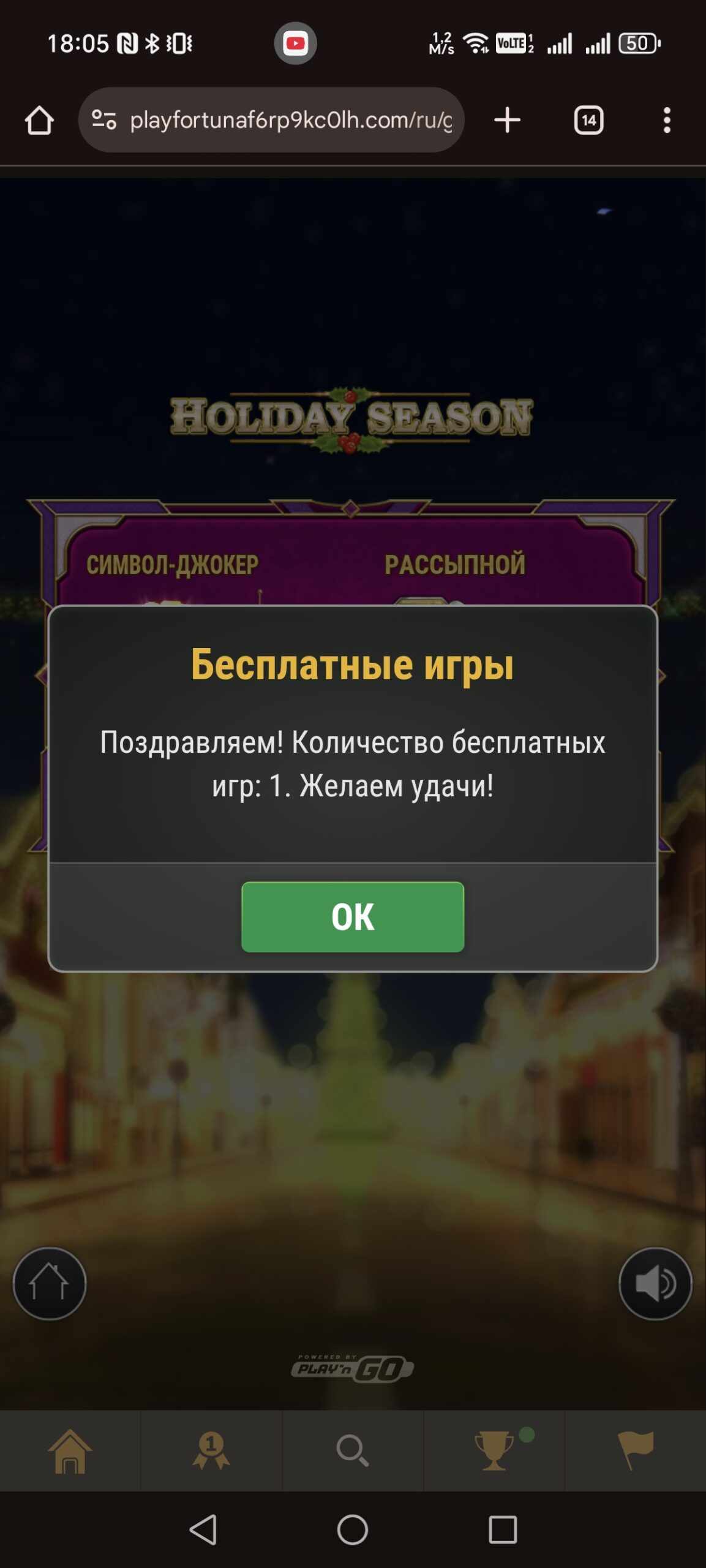
Task: Open the site info icon in address bar
Action: pyautogui.click(x=104, y=119)
